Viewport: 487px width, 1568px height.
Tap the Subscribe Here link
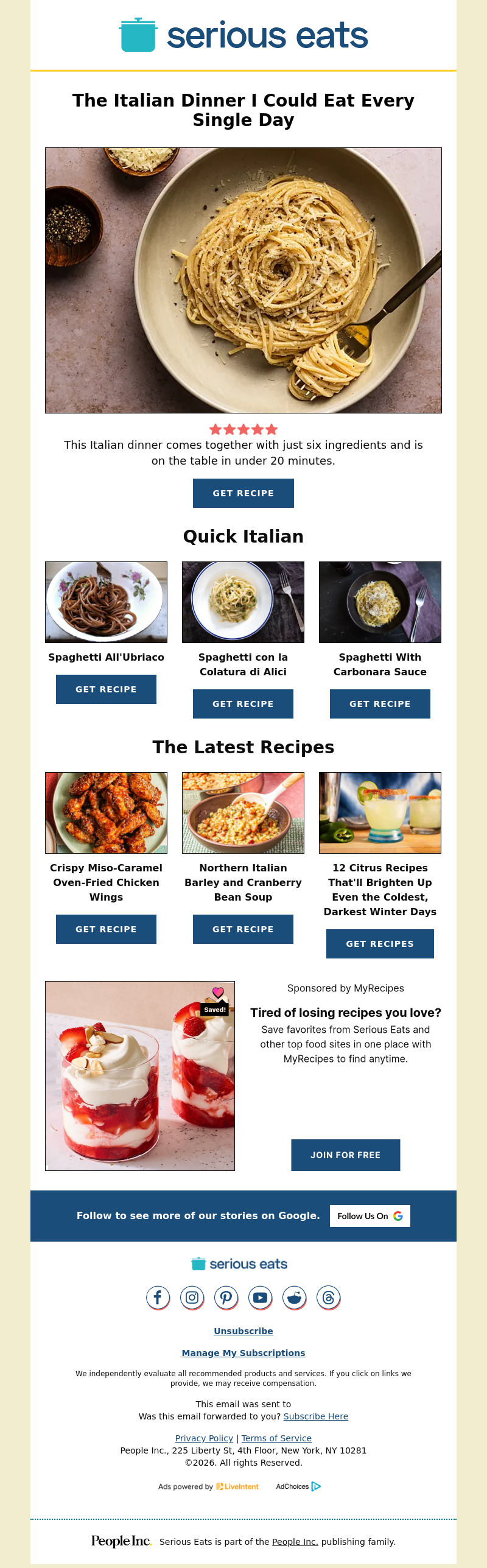coord(315,1416)
